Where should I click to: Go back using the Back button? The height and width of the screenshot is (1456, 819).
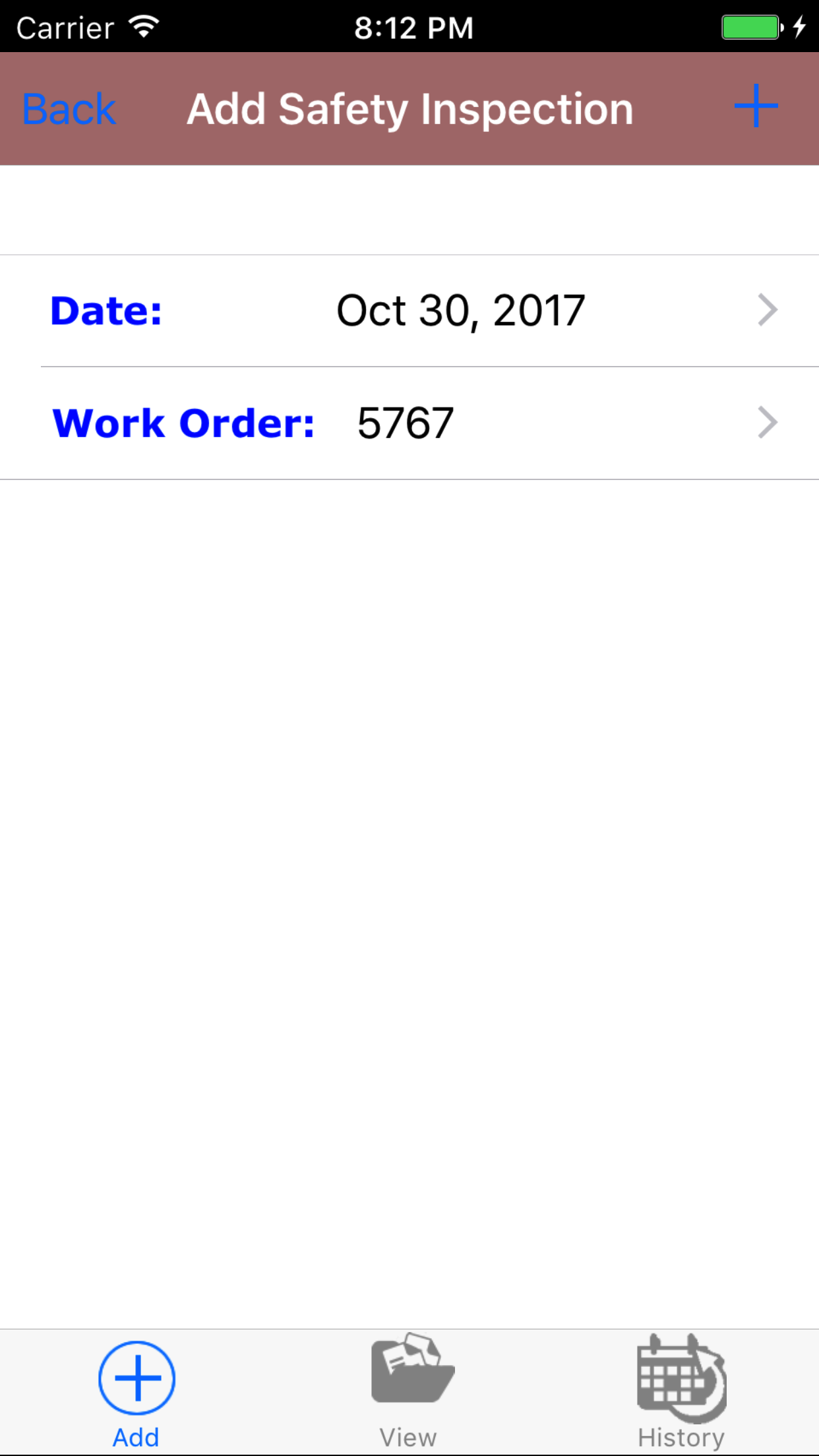[x=69, y=109]
